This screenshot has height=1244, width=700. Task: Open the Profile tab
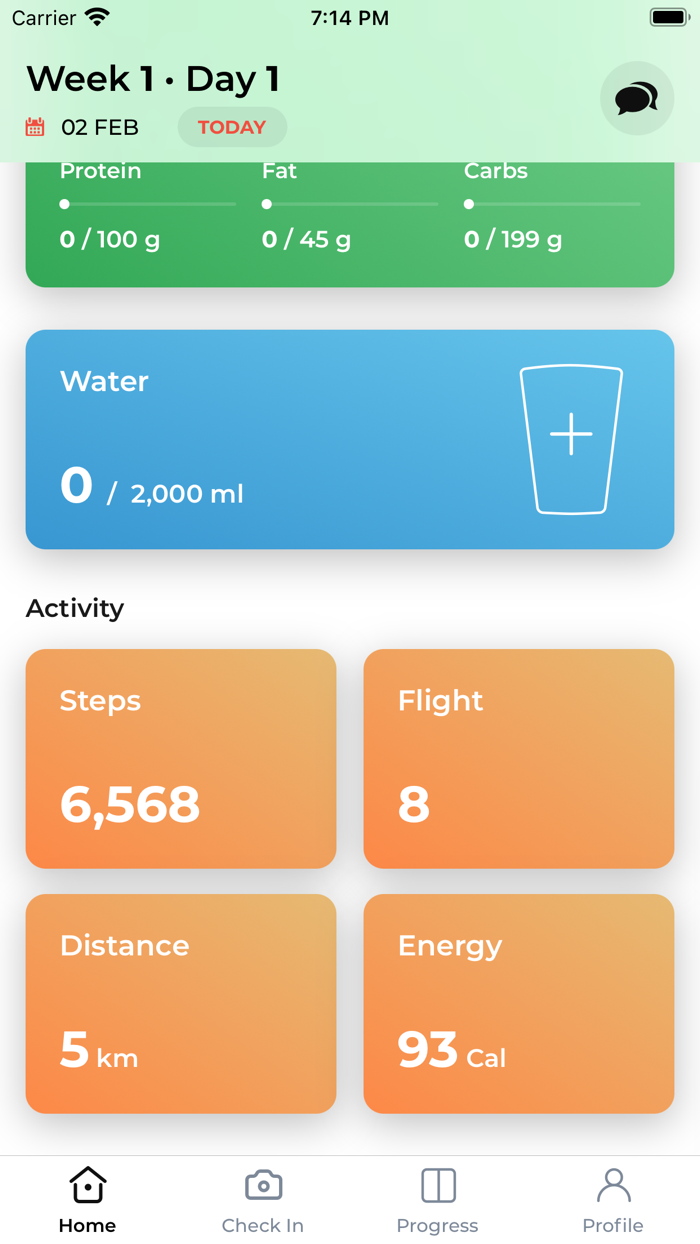613,1199
